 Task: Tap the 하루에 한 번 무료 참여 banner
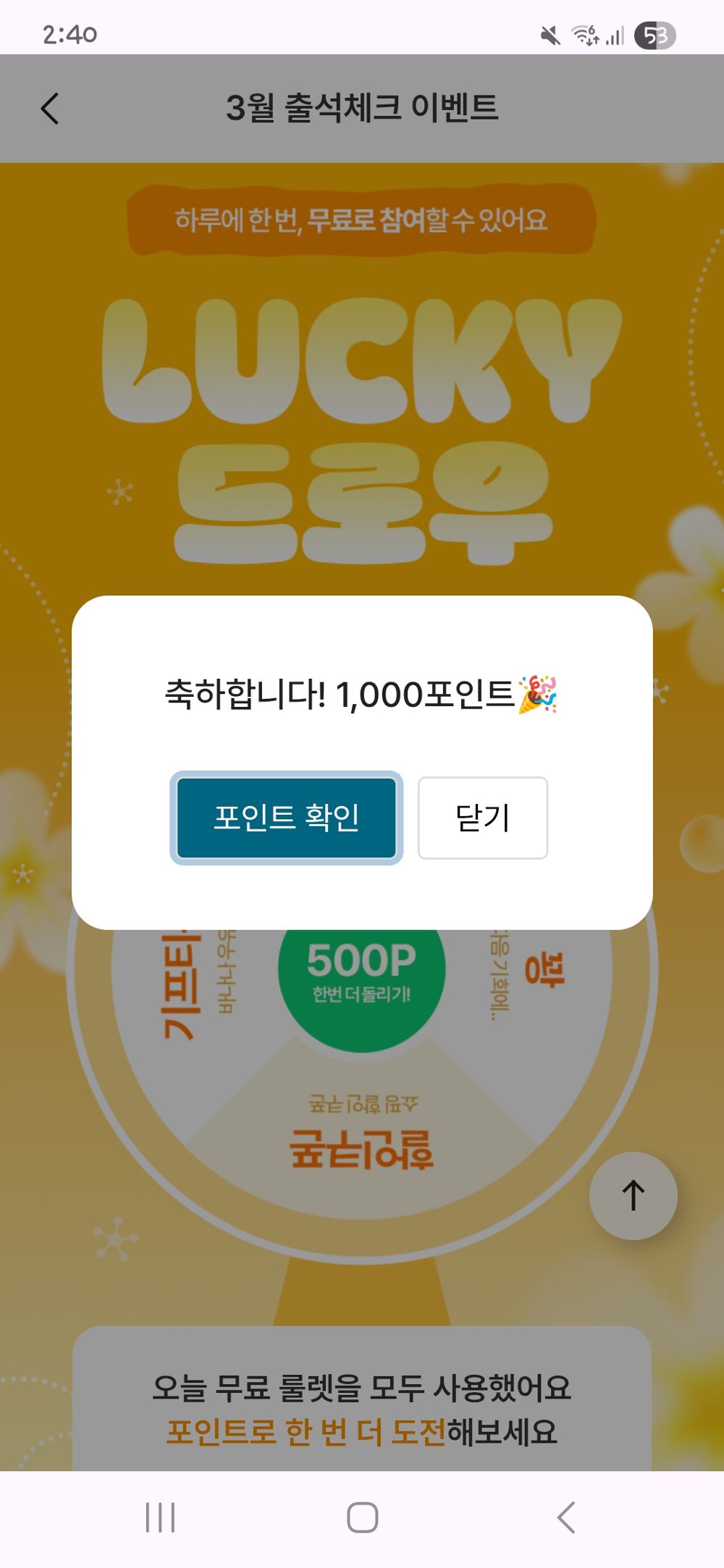362,221
